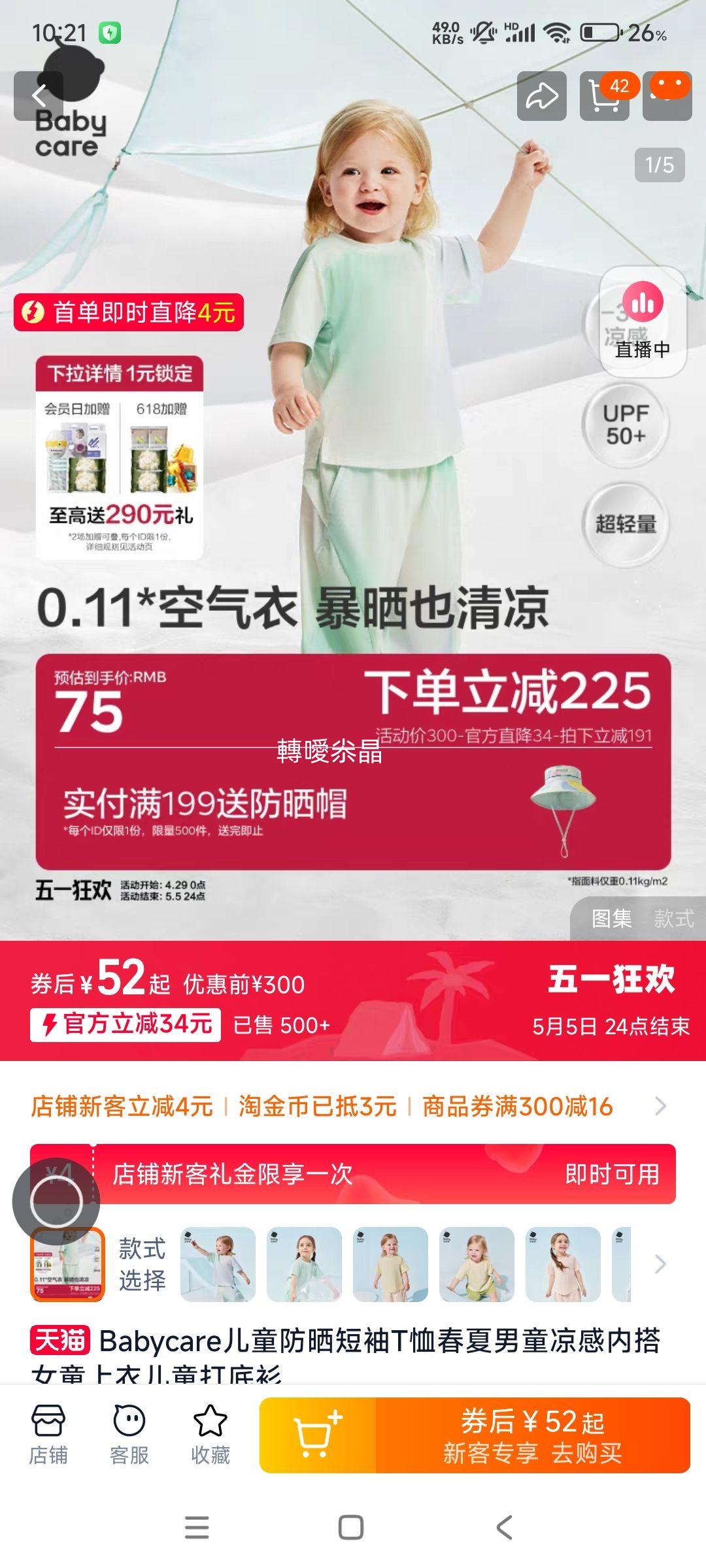
Task: Switch to the 款式 tab
Action: pos(673,918)
